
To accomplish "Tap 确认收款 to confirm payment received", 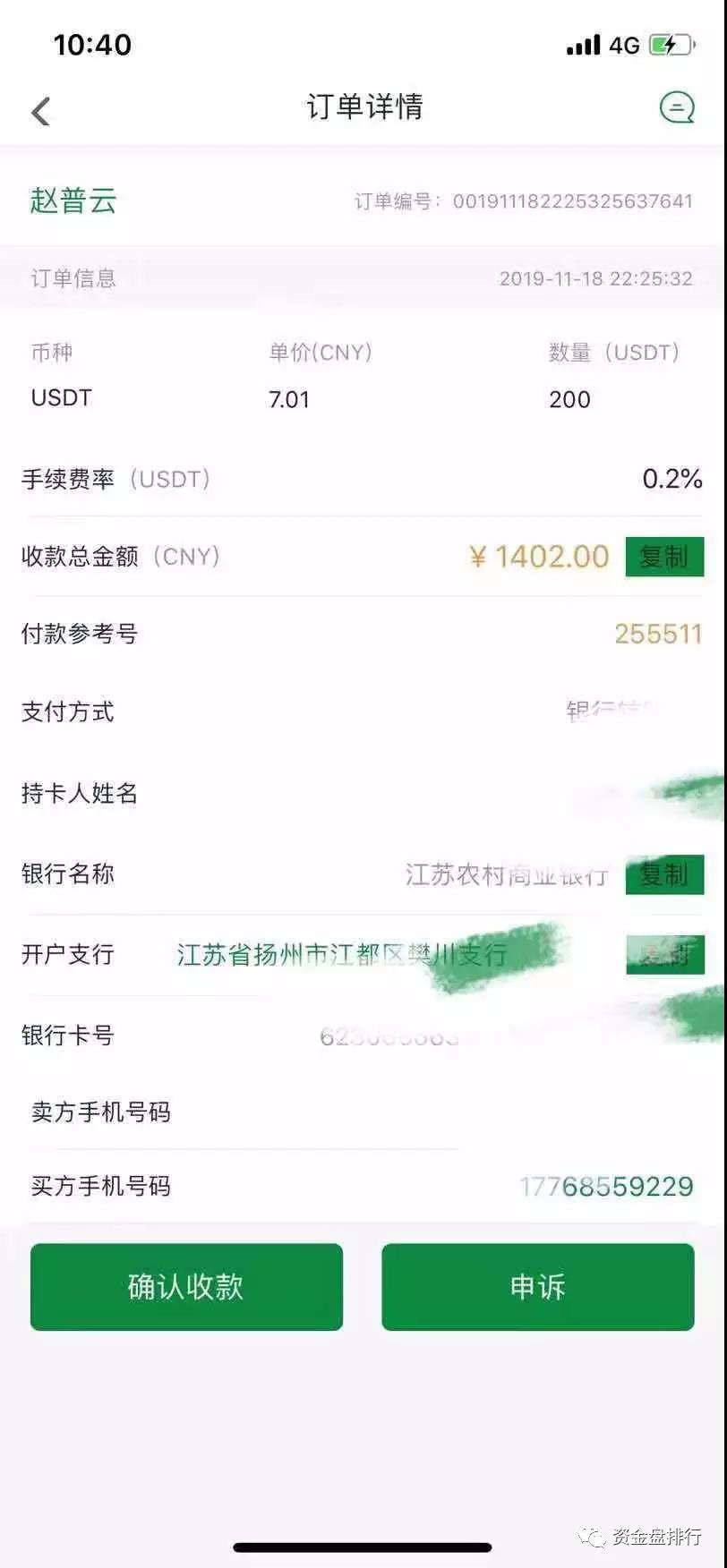I will tap(186, 1287).
